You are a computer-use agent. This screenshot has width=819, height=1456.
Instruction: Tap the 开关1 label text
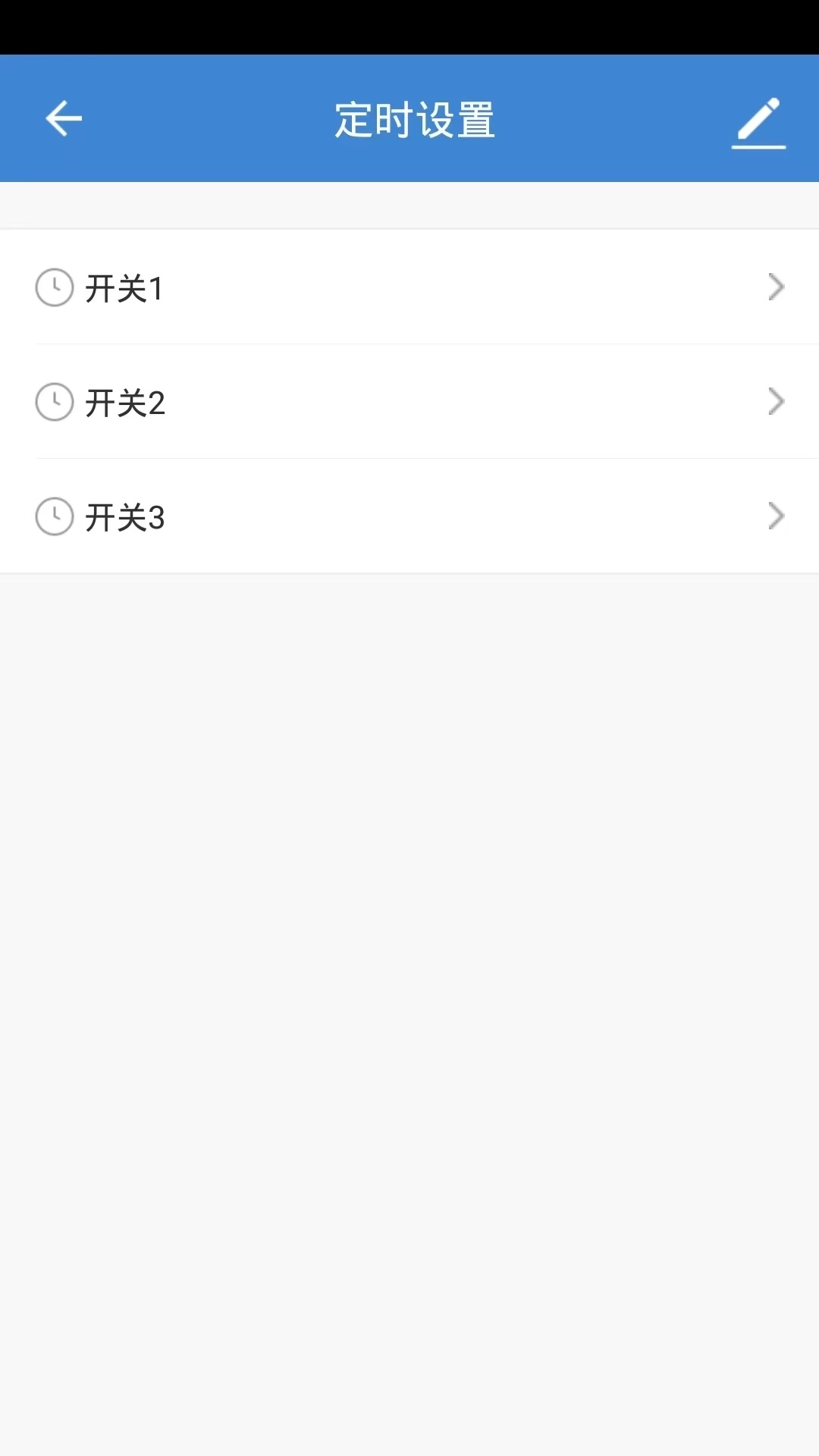(125, 287)
